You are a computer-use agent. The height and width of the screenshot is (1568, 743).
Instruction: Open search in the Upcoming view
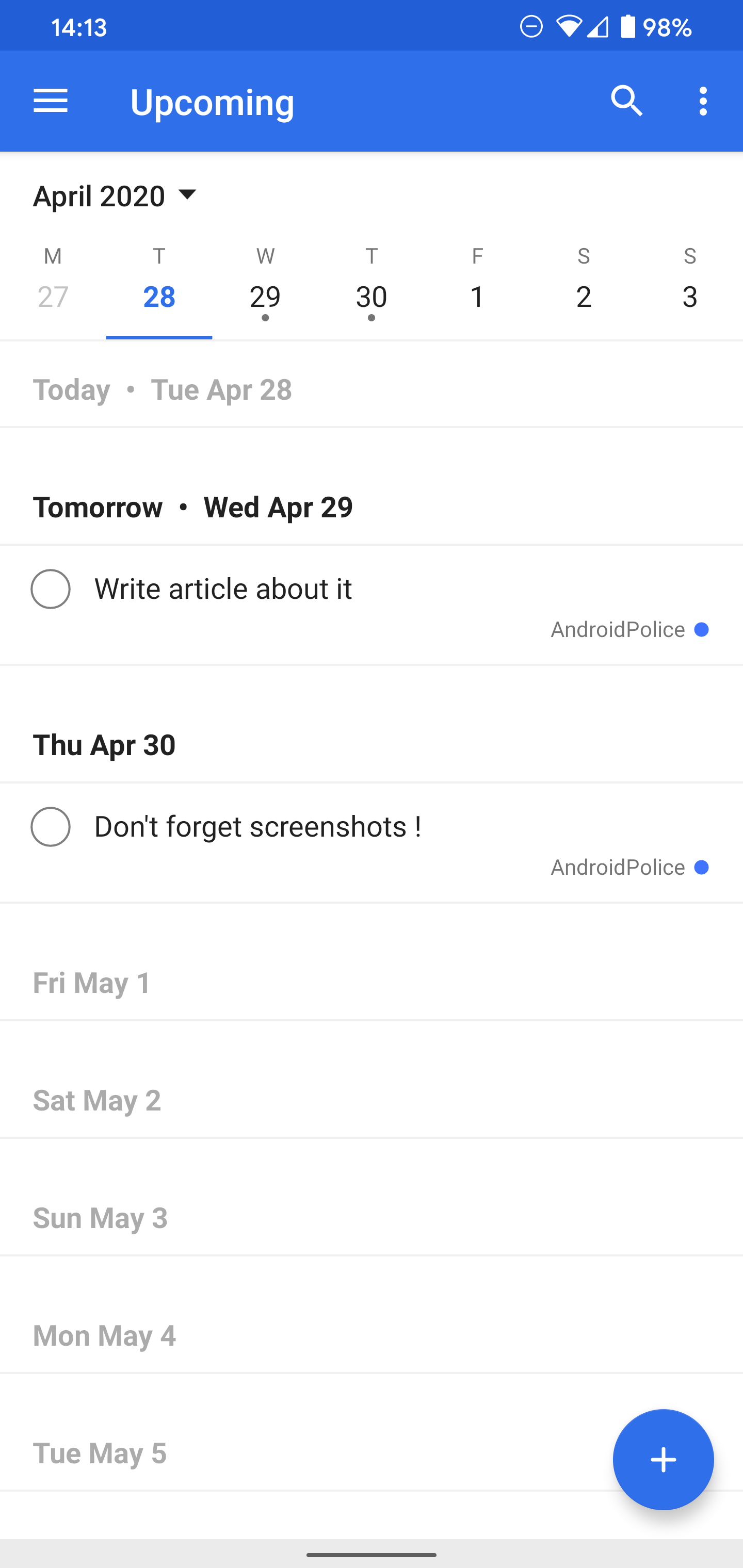pyautogui.click(x=627, y=101)
